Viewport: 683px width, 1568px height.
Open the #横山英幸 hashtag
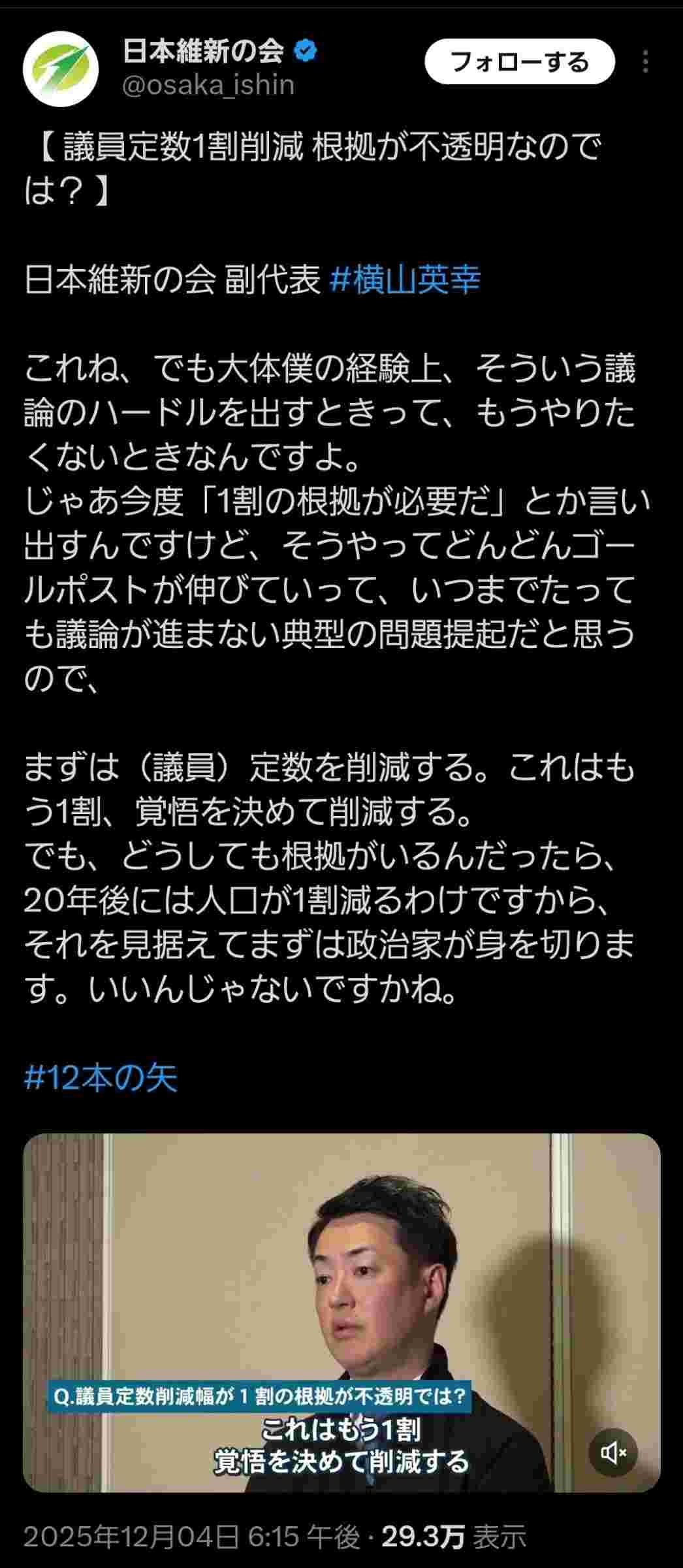(405, 280)
